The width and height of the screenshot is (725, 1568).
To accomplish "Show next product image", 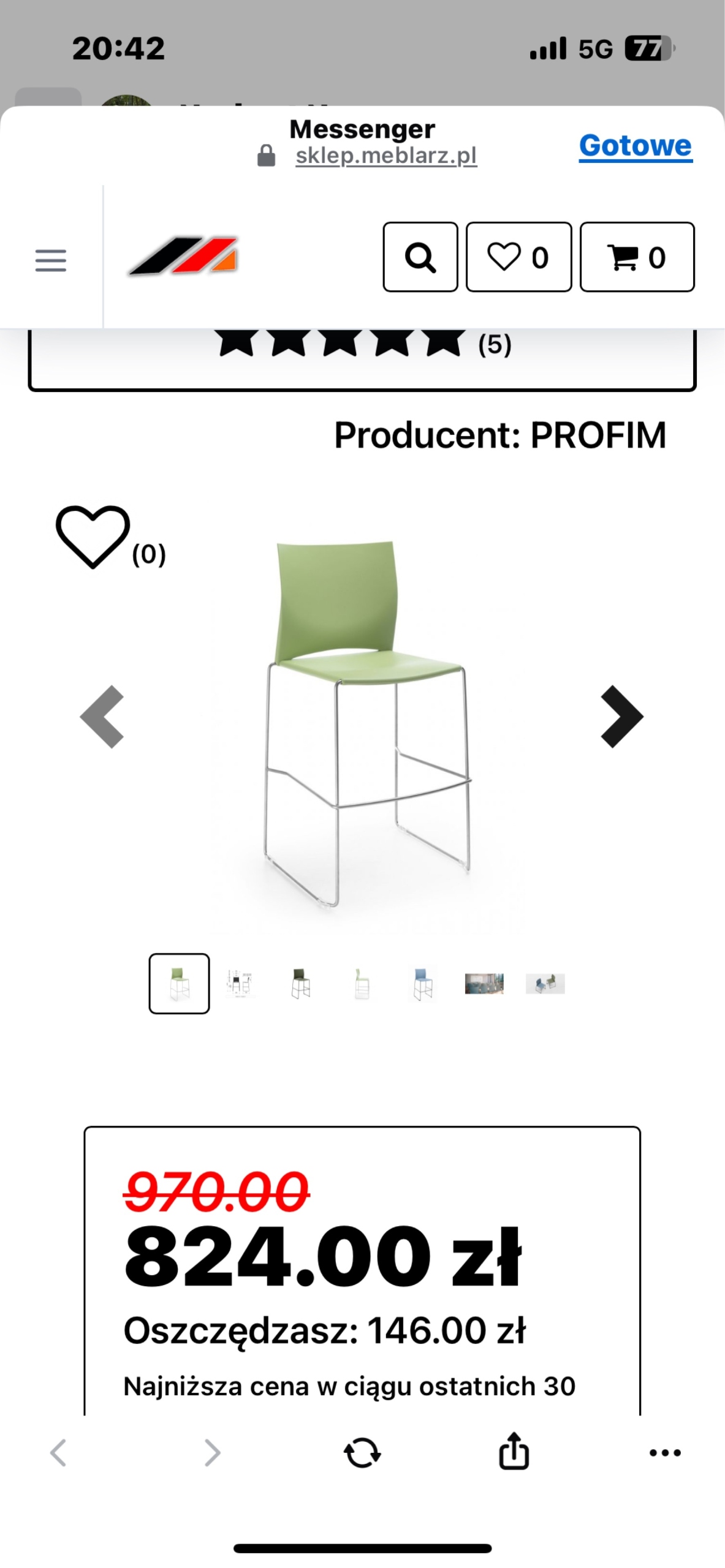I will pyautogui.click(x=621, y=716).
